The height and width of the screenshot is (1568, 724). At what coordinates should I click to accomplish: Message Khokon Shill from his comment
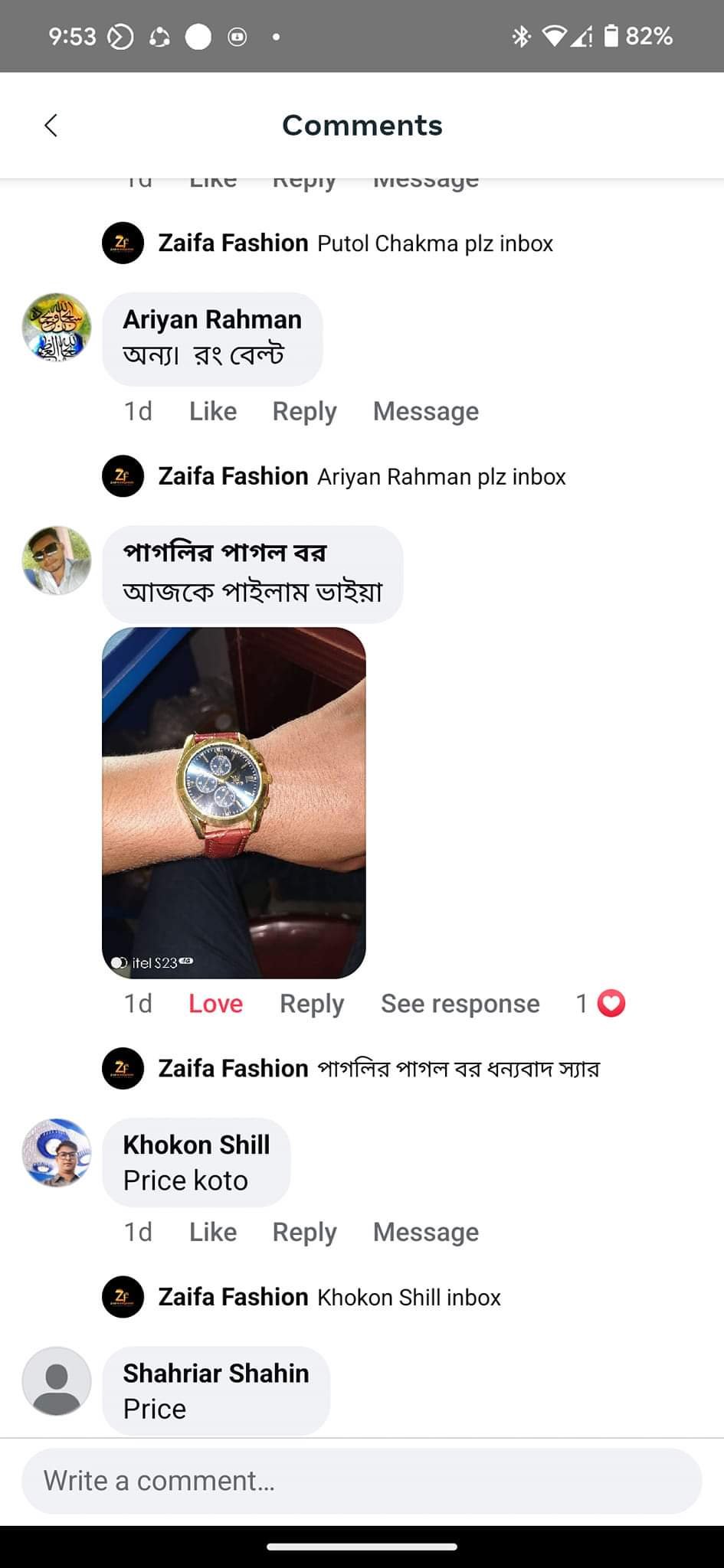(x=425, y=1232)
